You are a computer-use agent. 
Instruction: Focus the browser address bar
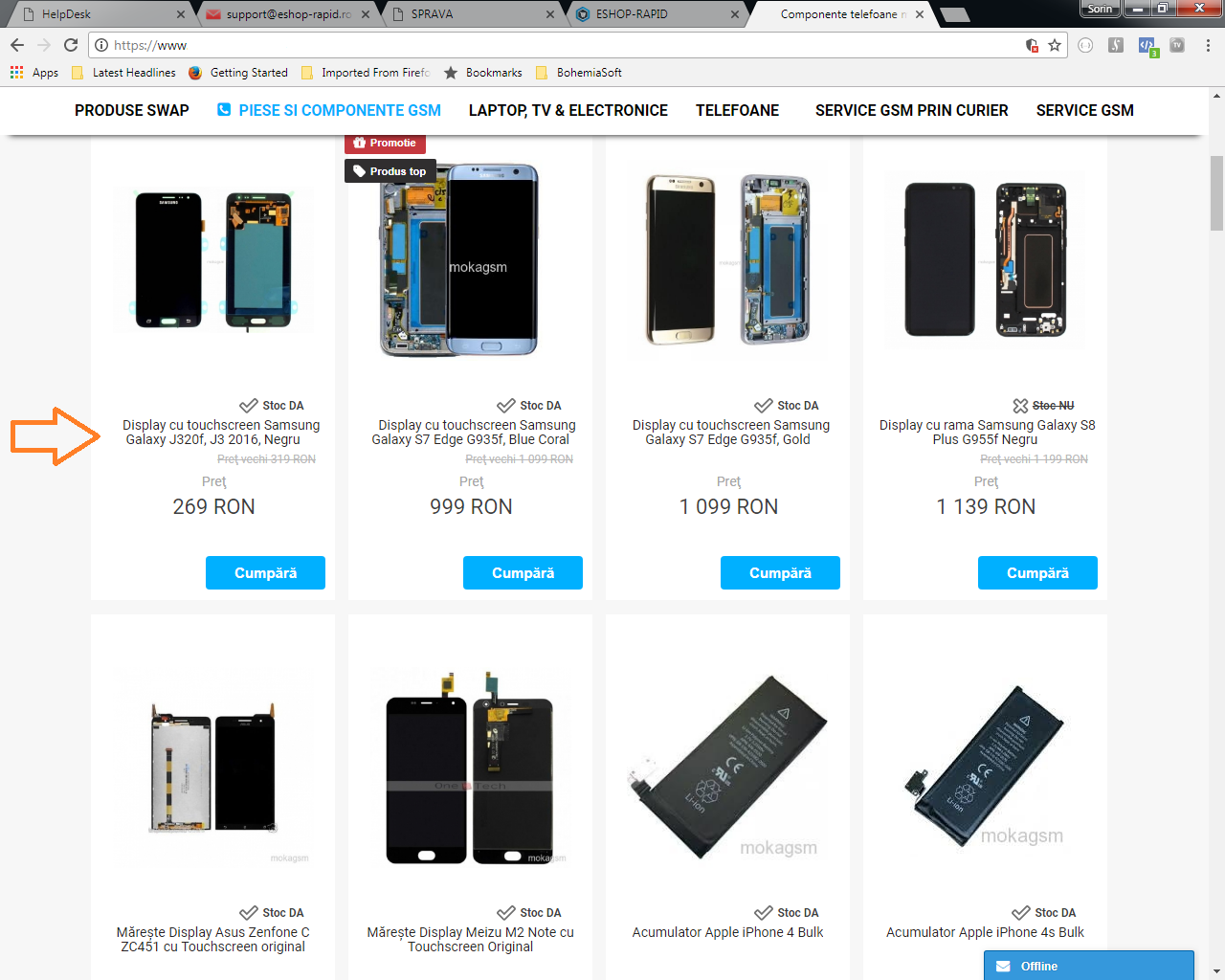555,45
